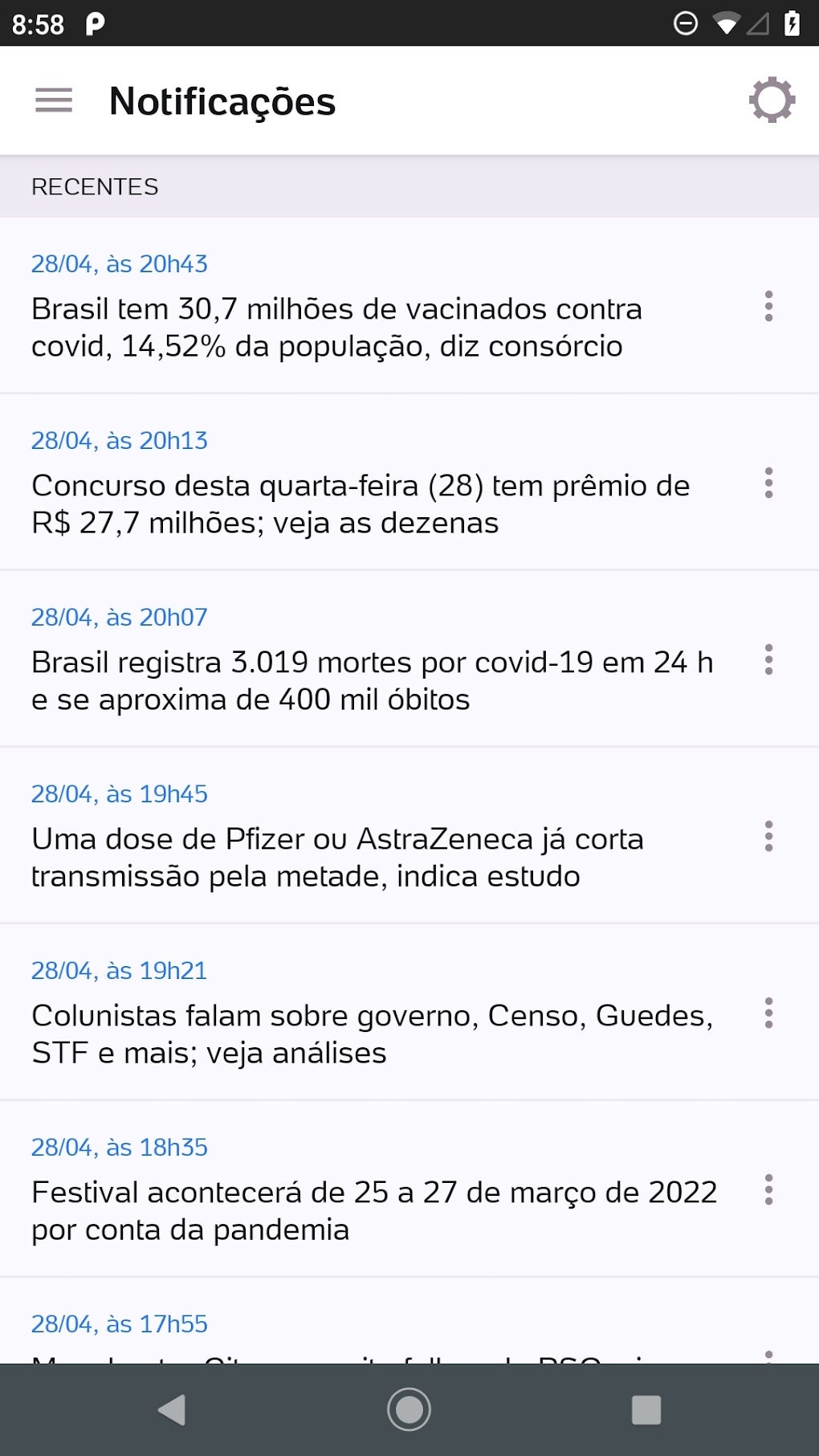Viewport: 819px width, 1456px height.
Task: Show more options for the 20h13 concurso notification
Action: (768, 483)
